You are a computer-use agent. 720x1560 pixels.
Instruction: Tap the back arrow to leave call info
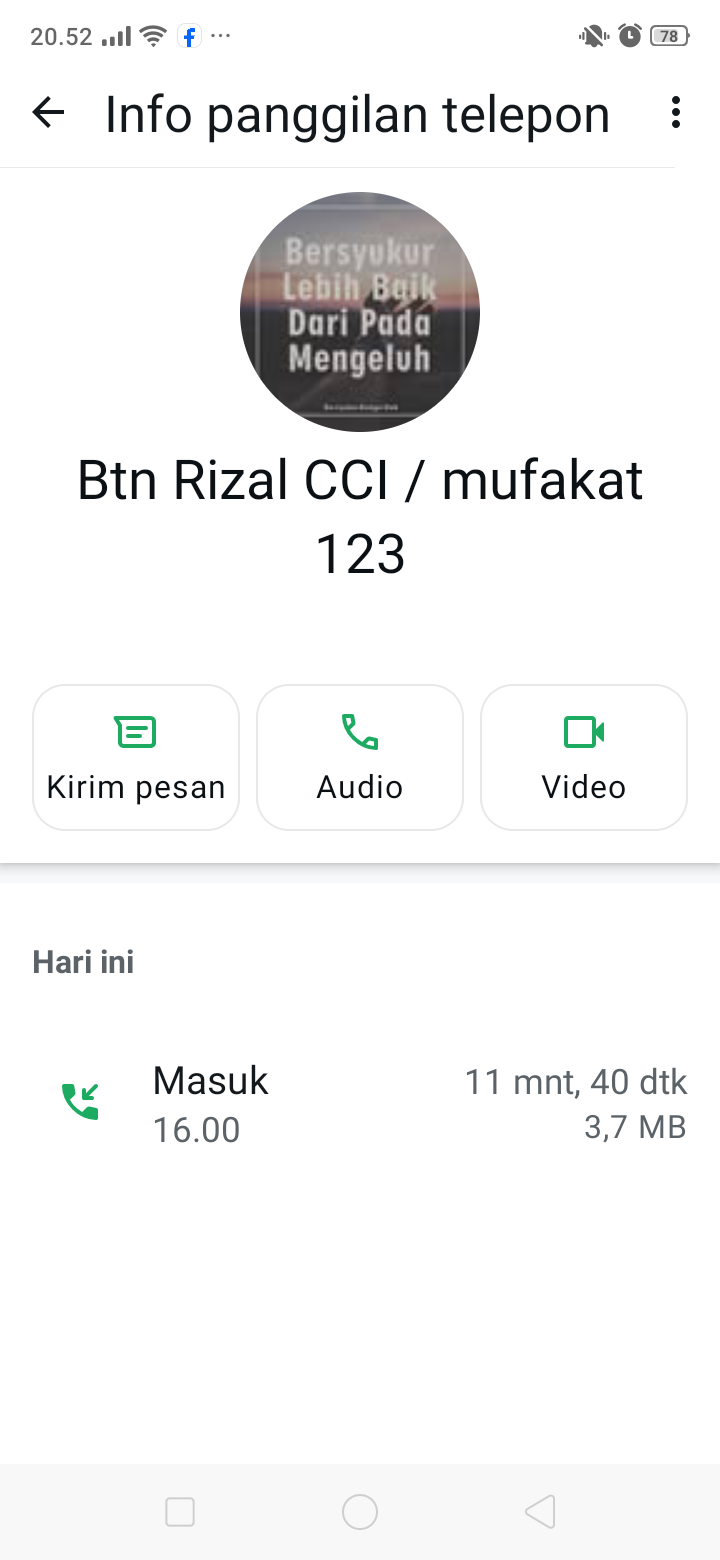tap(47, 113)
